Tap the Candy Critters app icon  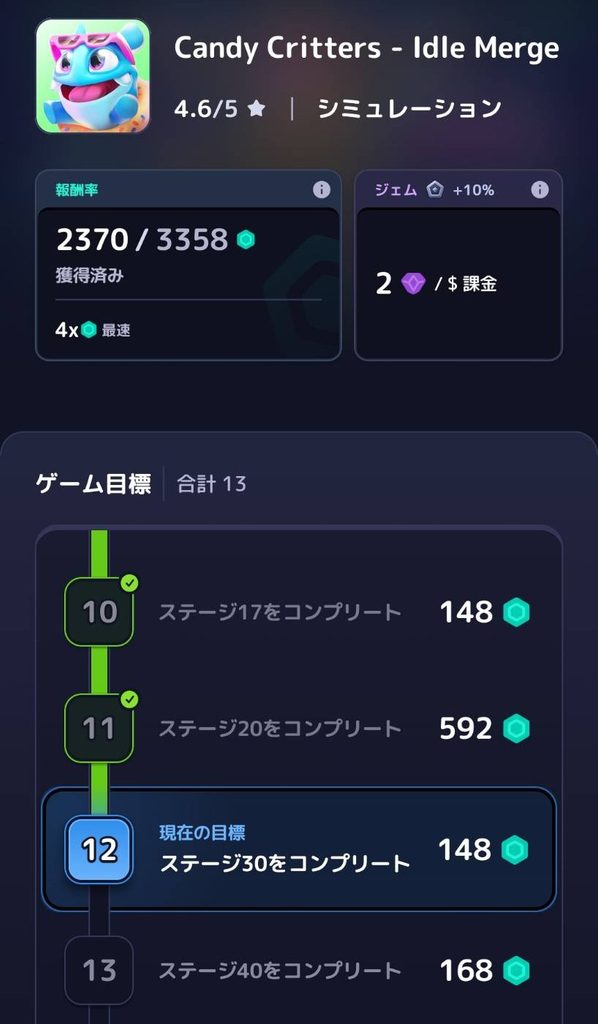click(93, 76)
